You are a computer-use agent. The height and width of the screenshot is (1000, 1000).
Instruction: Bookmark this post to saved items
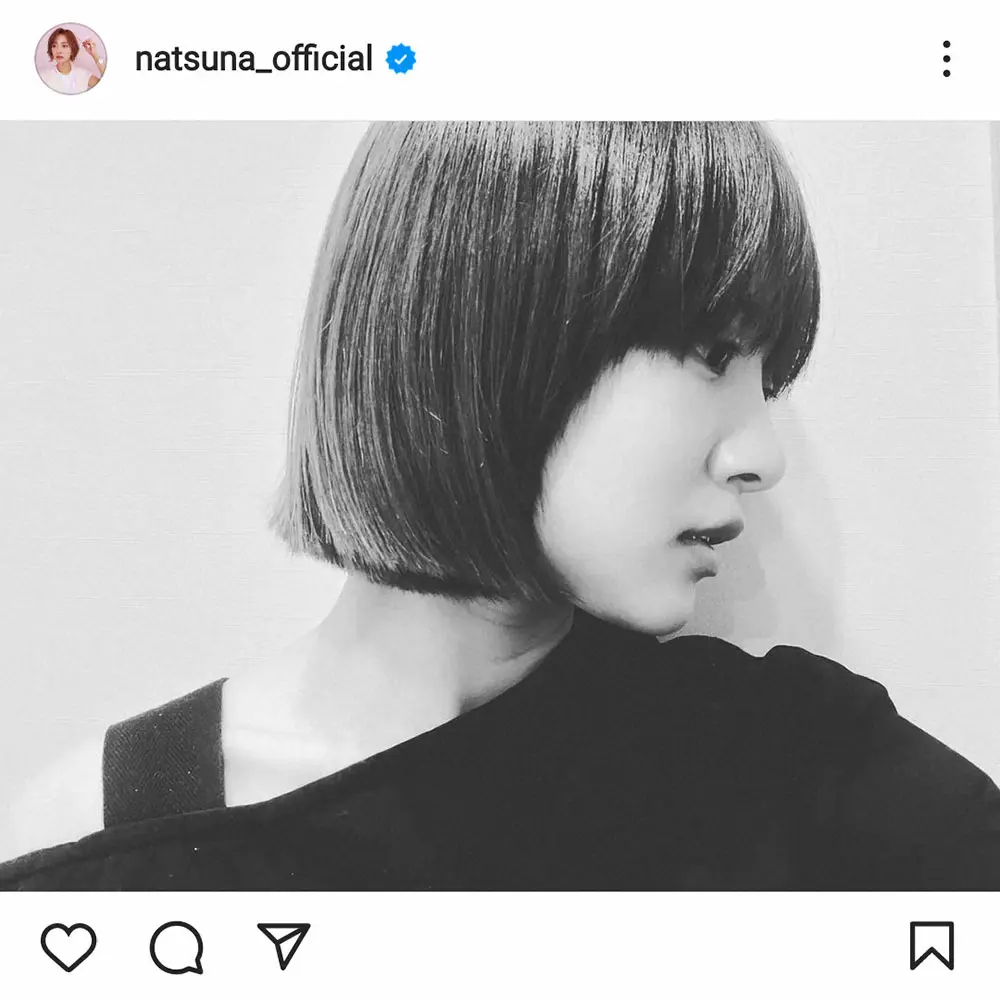[x=931, y=946]
